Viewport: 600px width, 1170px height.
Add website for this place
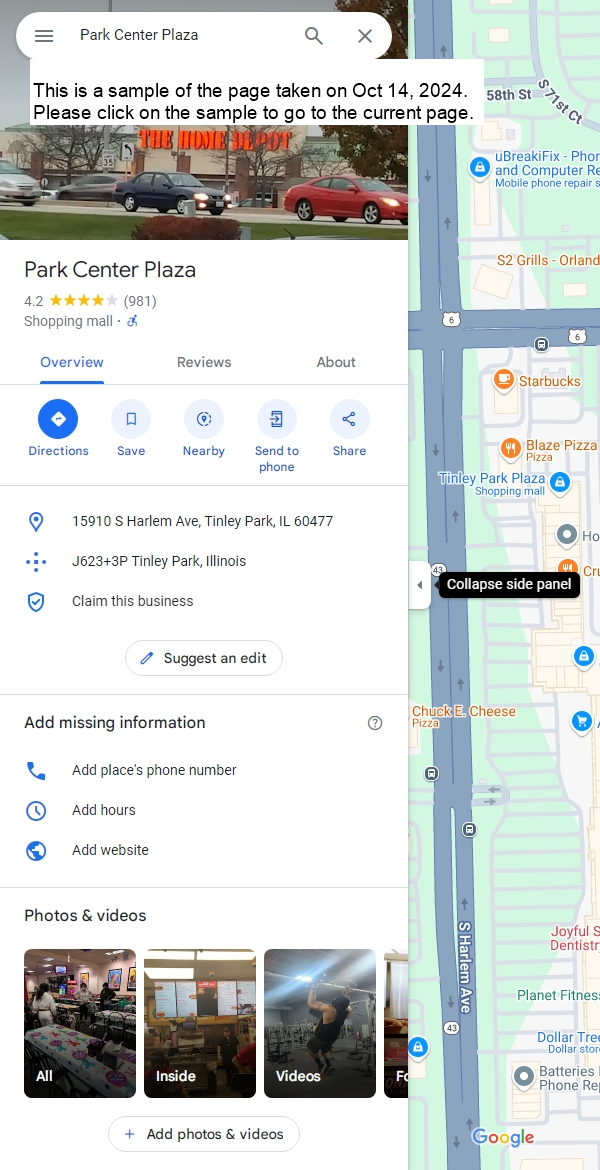pos(110,850)
